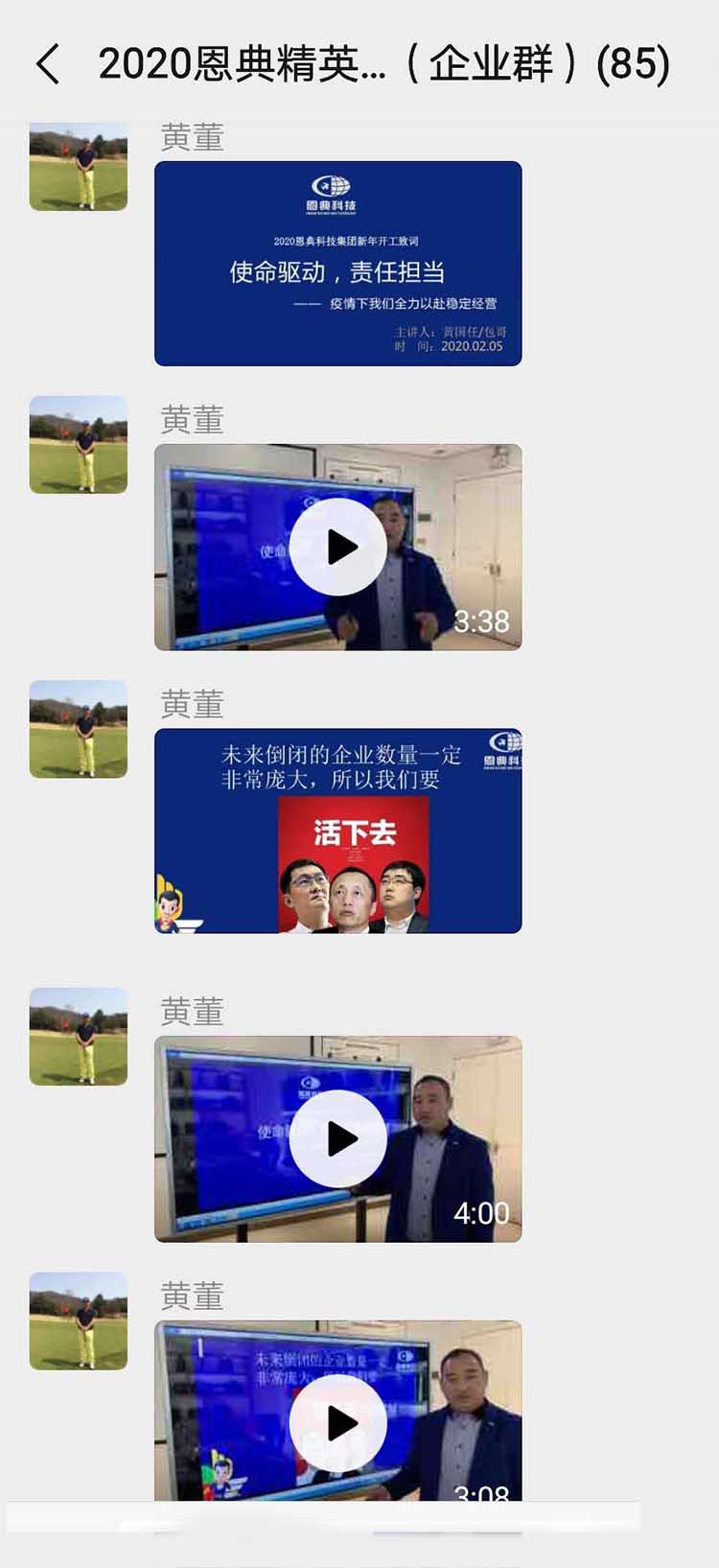Open the 活下去 slide image
This screenshot has width=719, height=1568.
[x=337, y=831]
